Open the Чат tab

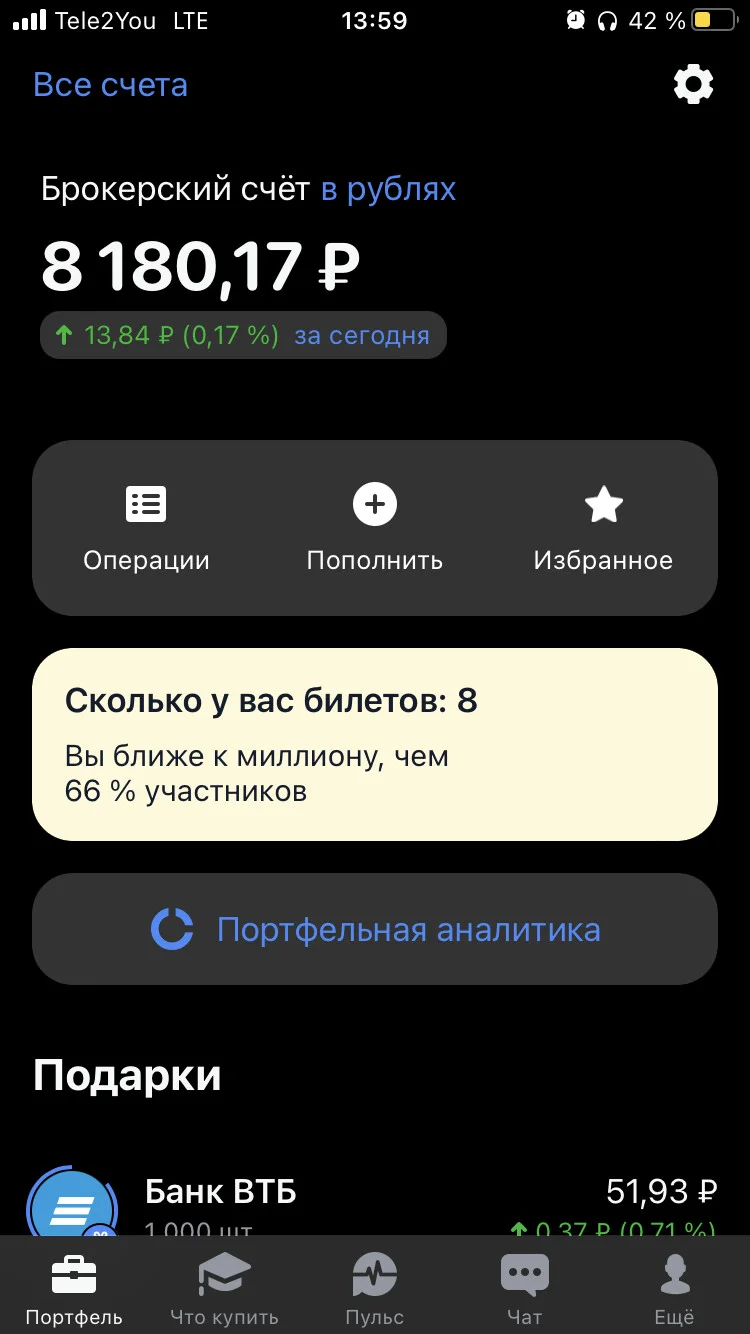point(524,1288)
